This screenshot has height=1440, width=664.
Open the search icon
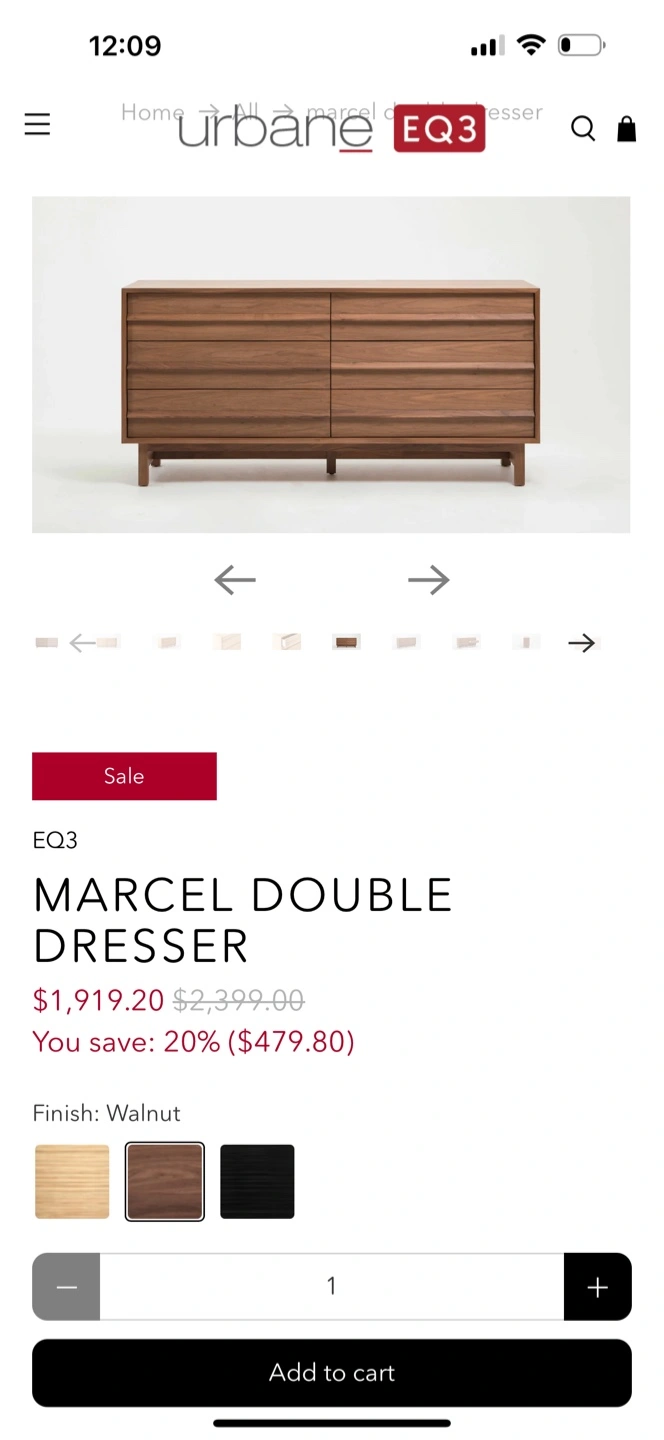[583, 128]
